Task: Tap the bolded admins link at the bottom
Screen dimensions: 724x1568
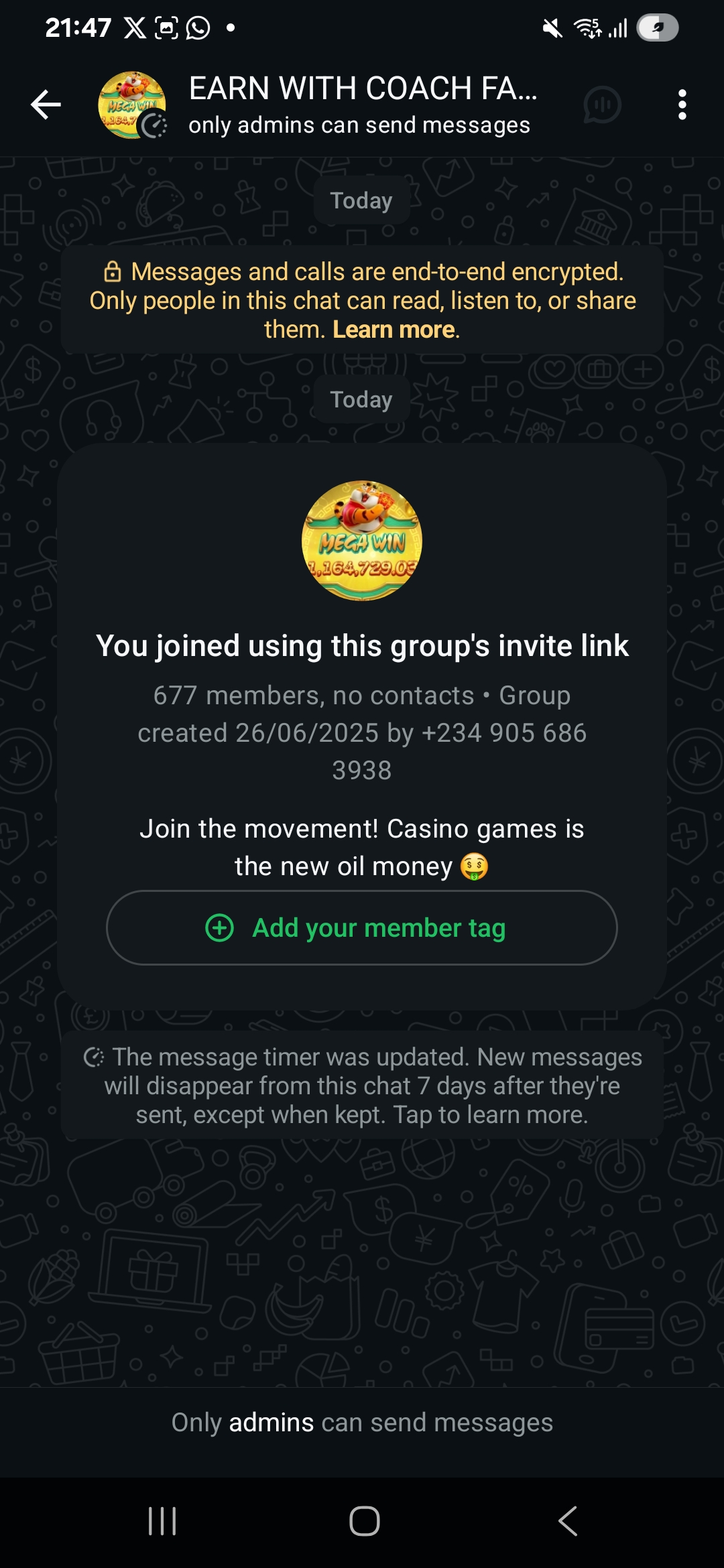Action: 271,1422
